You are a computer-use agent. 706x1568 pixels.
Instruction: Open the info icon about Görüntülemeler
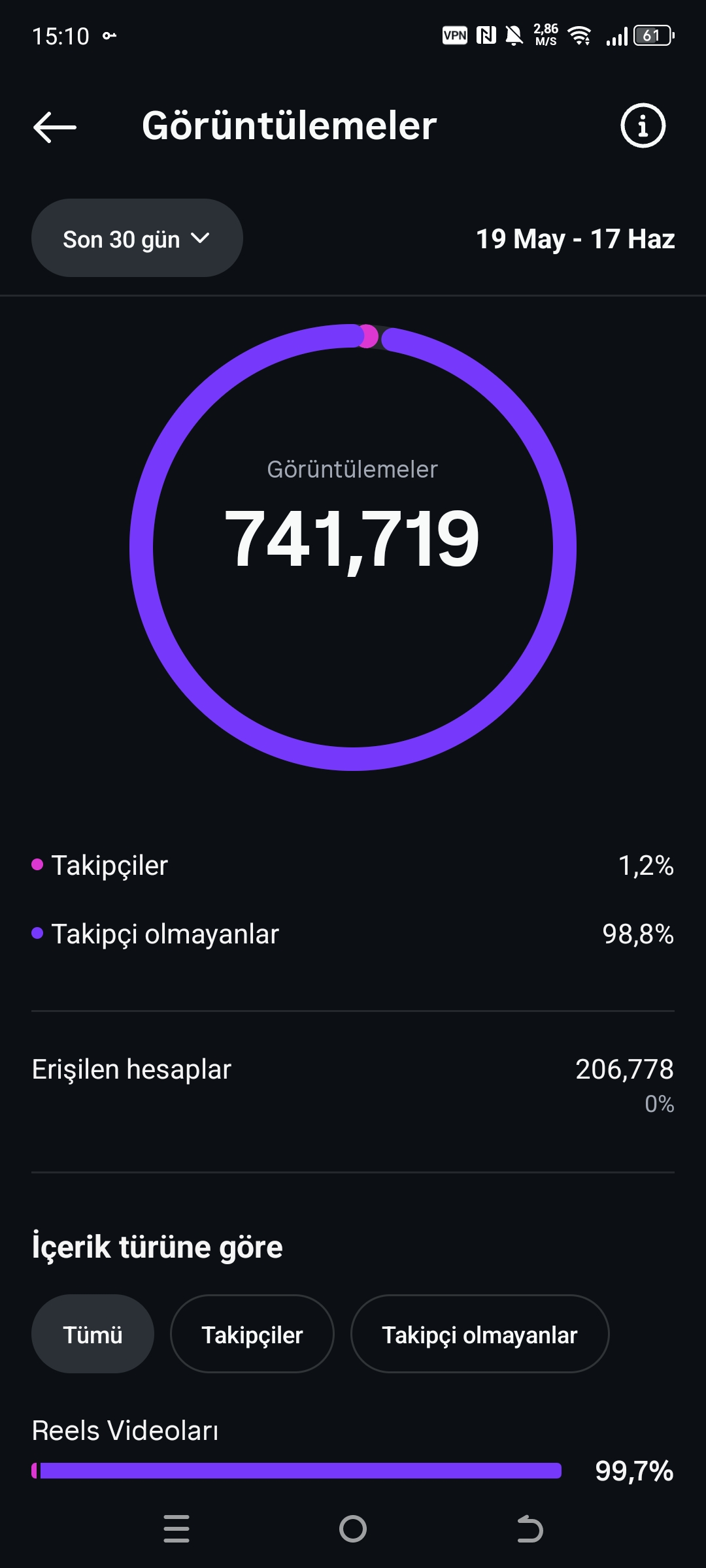643,125
